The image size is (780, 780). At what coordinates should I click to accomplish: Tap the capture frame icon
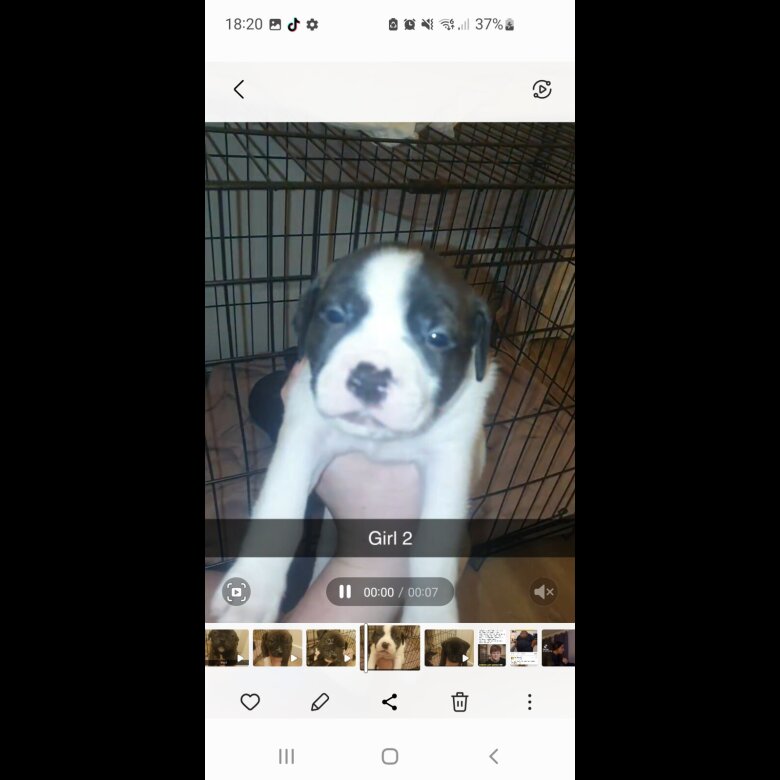pos(236,592)
